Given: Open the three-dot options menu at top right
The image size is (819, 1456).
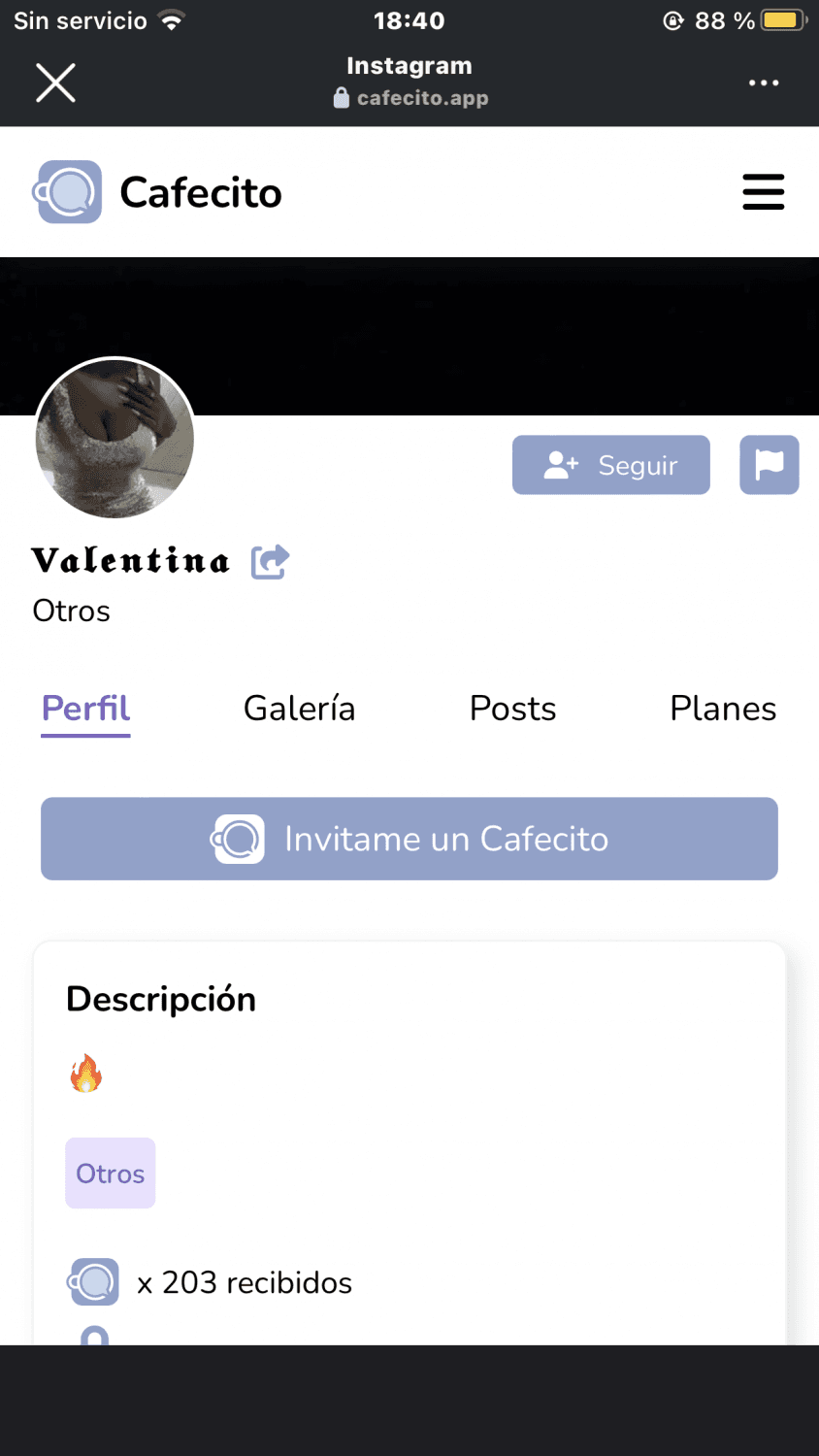Looking at the screenshot, I should tap(764, 83).
